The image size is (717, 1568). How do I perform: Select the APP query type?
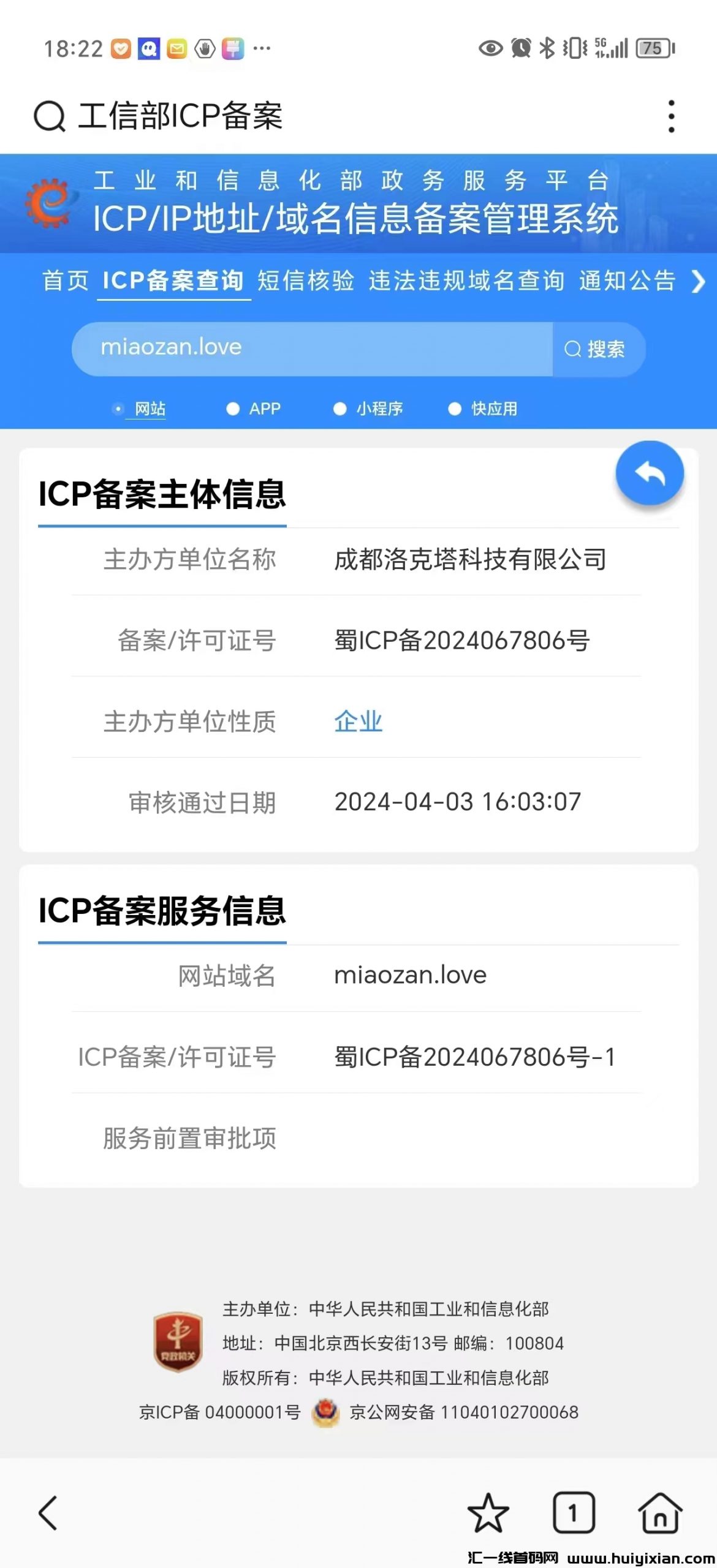(254, 409)
